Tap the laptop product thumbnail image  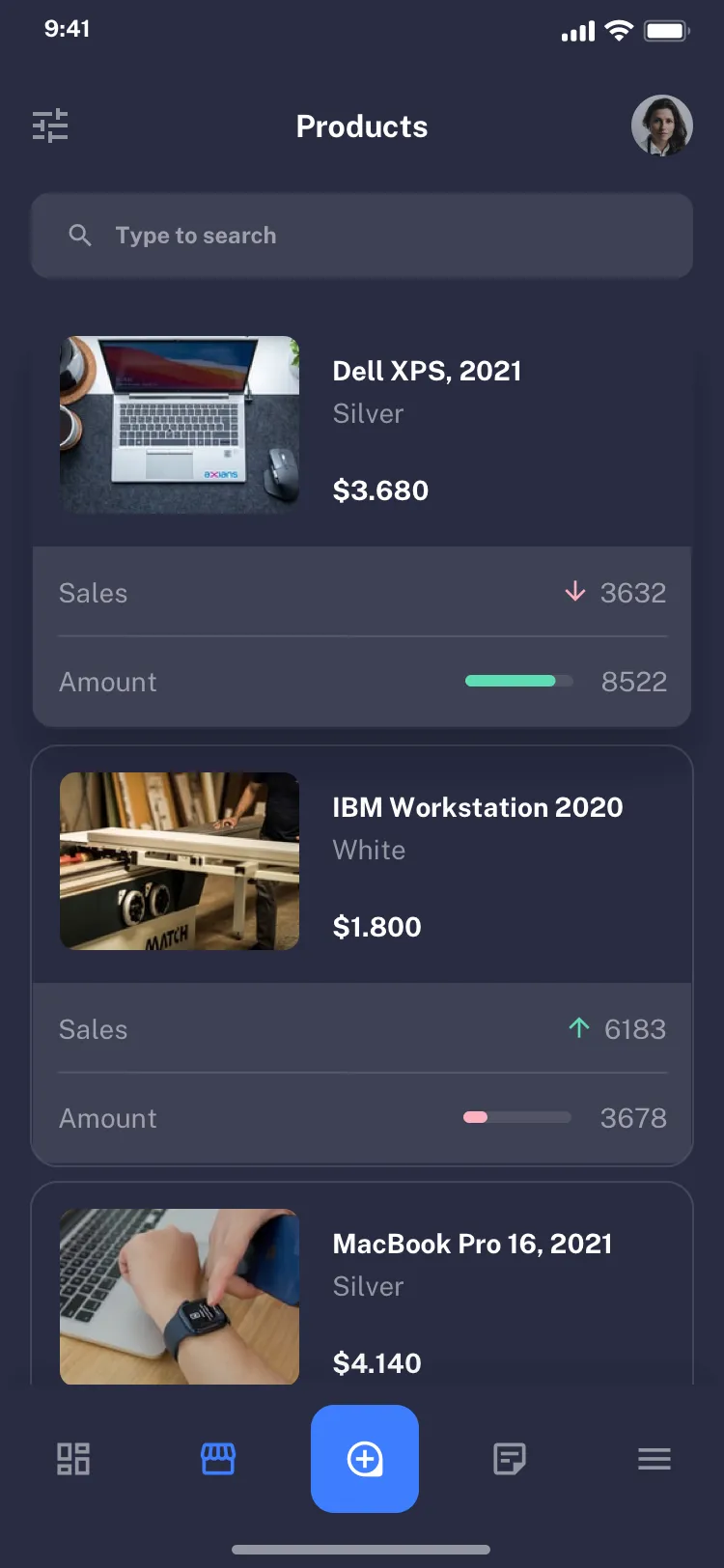point(179,425)
